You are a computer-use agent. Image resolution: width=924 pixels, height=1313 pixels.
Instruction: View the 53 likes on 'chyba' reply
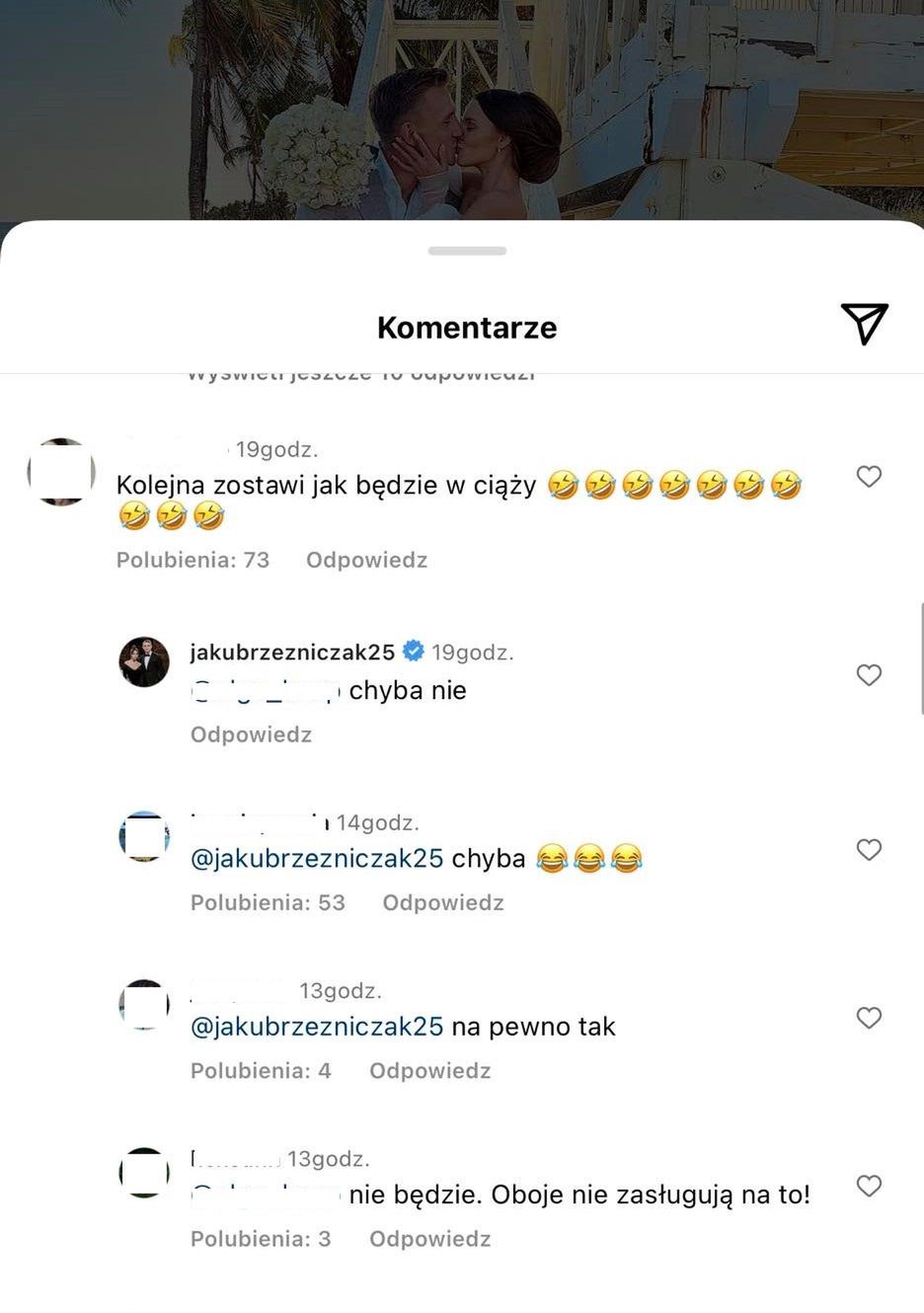[268, 903]
